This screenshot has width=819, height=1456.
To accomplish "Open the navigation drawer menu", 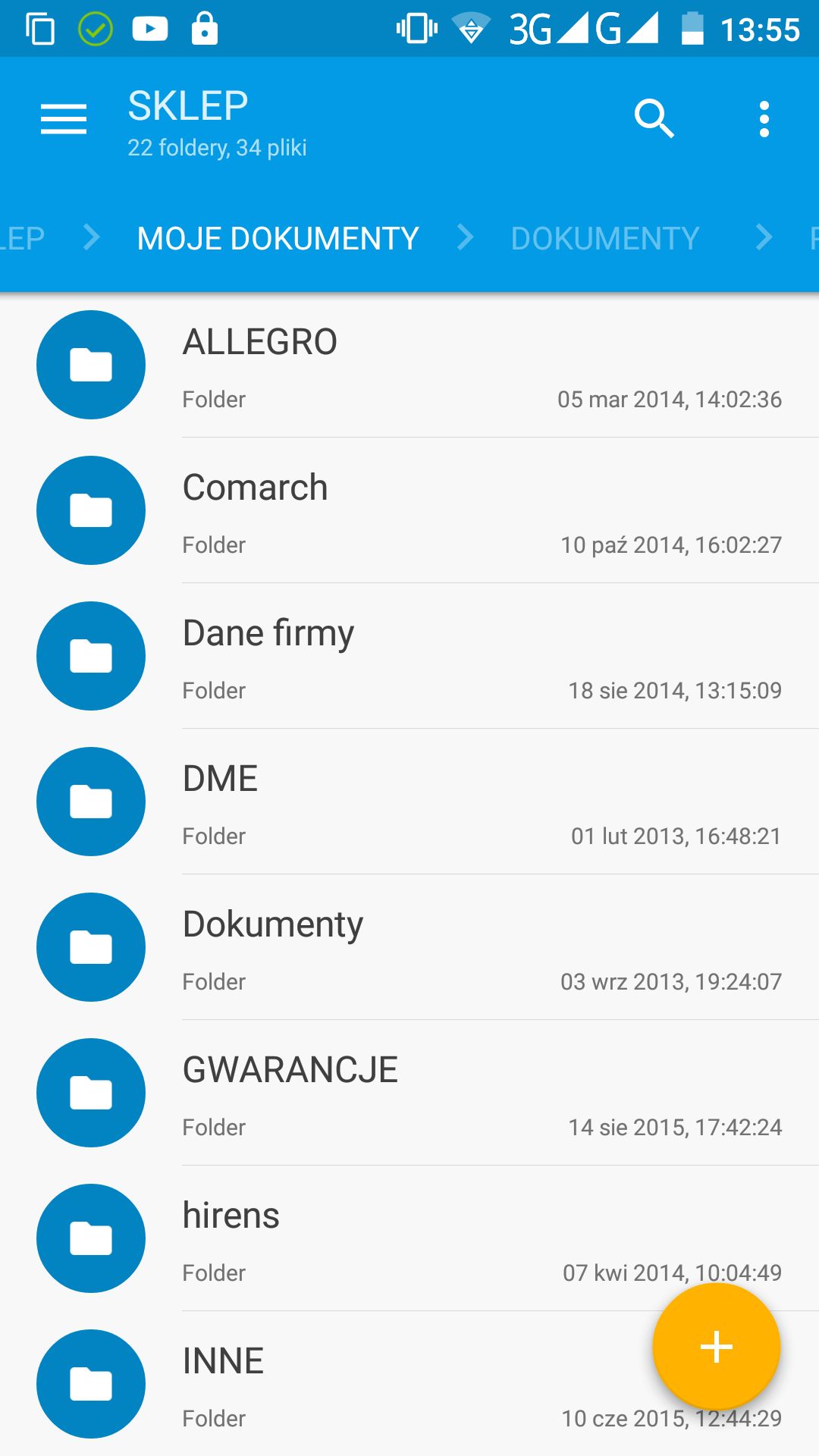I will click(64, 119).
